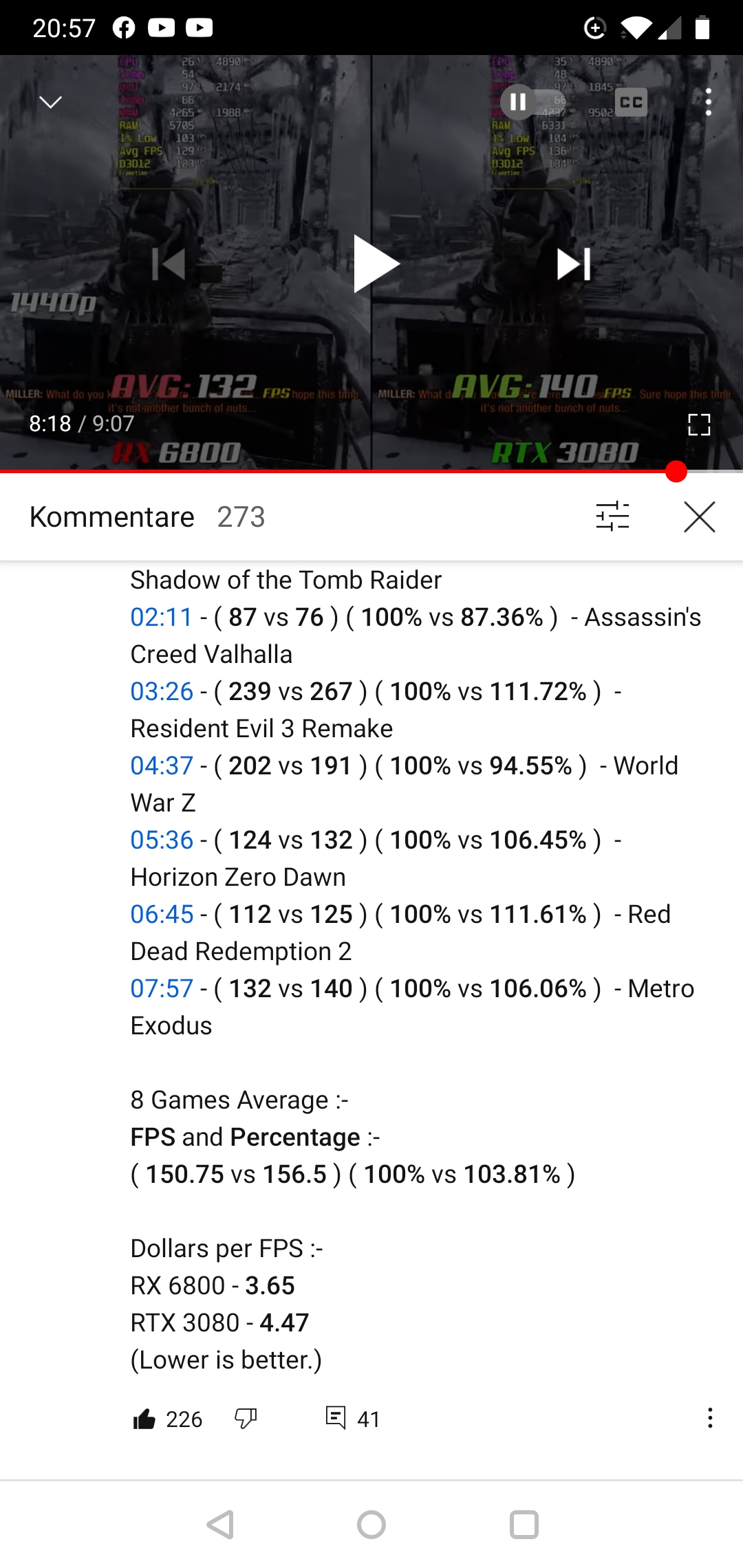
Task: Open comment sort options
Action: [612, 516]
